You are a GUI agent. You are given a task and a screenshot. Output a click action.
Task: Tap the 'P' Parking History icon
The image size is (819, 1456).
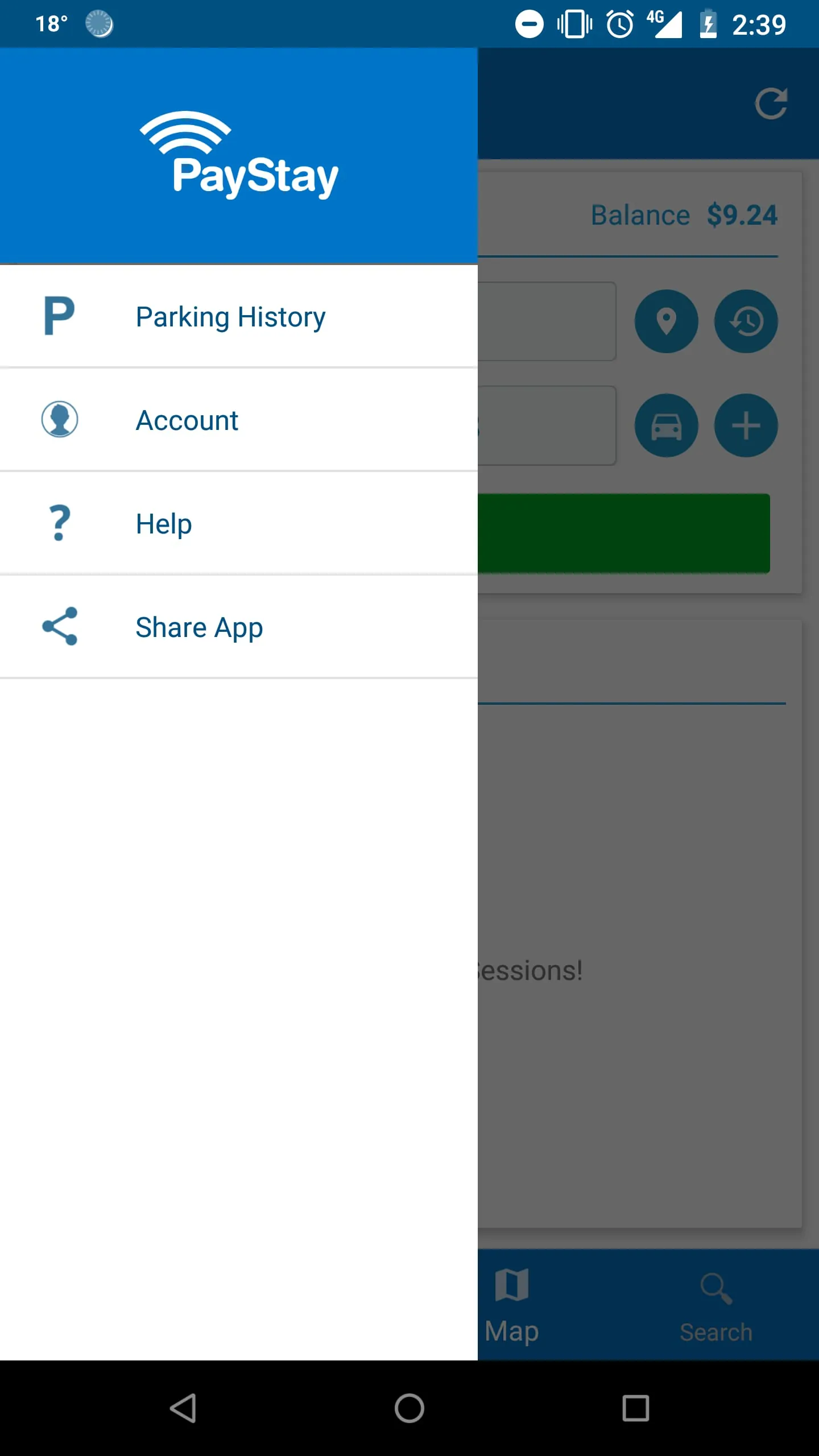click(59, 316)
